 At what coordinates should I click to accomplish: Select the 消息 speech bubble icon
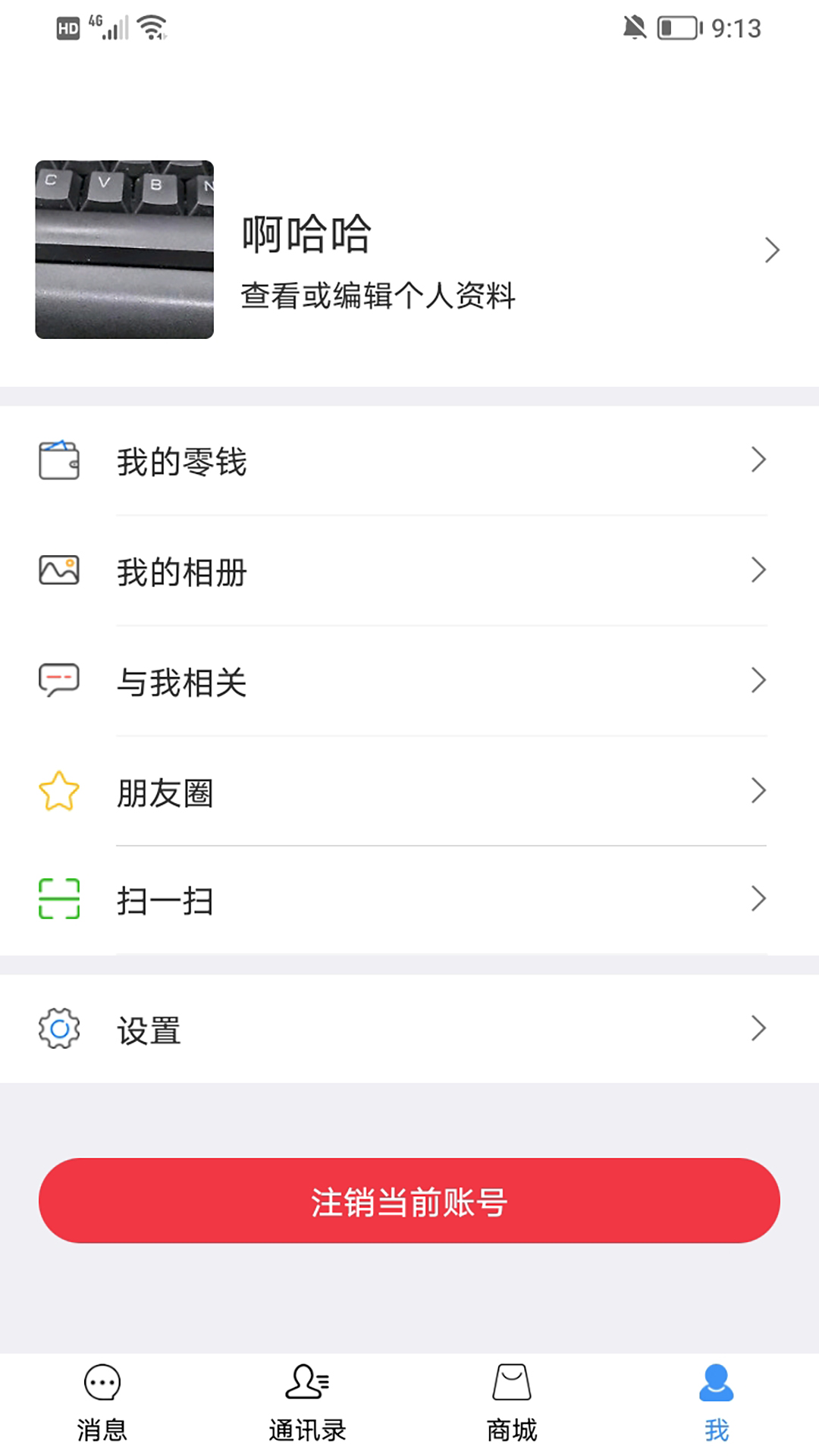[x=101, y=1383]
